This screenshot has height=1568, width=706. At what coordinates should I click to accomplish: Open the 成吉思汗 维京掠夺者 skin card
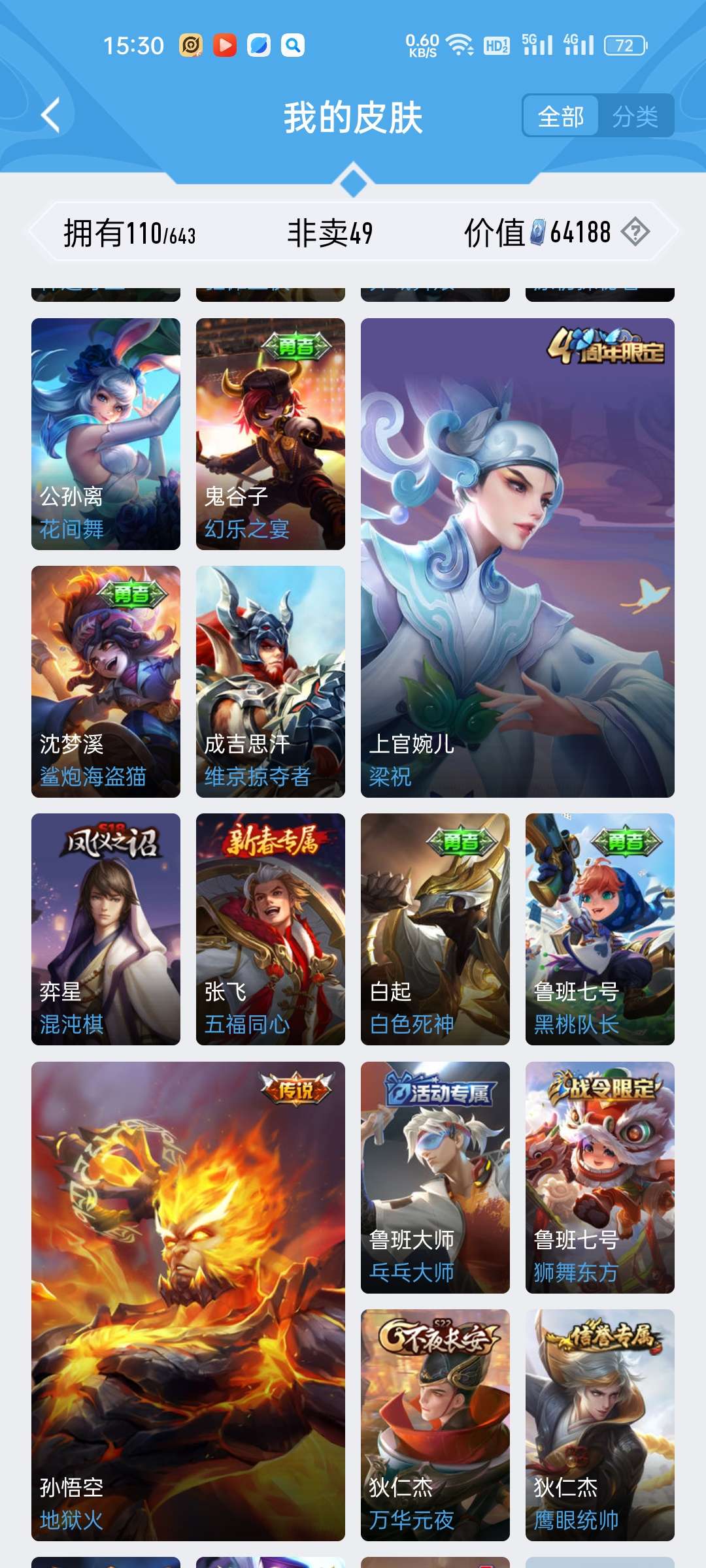[271, 681]
